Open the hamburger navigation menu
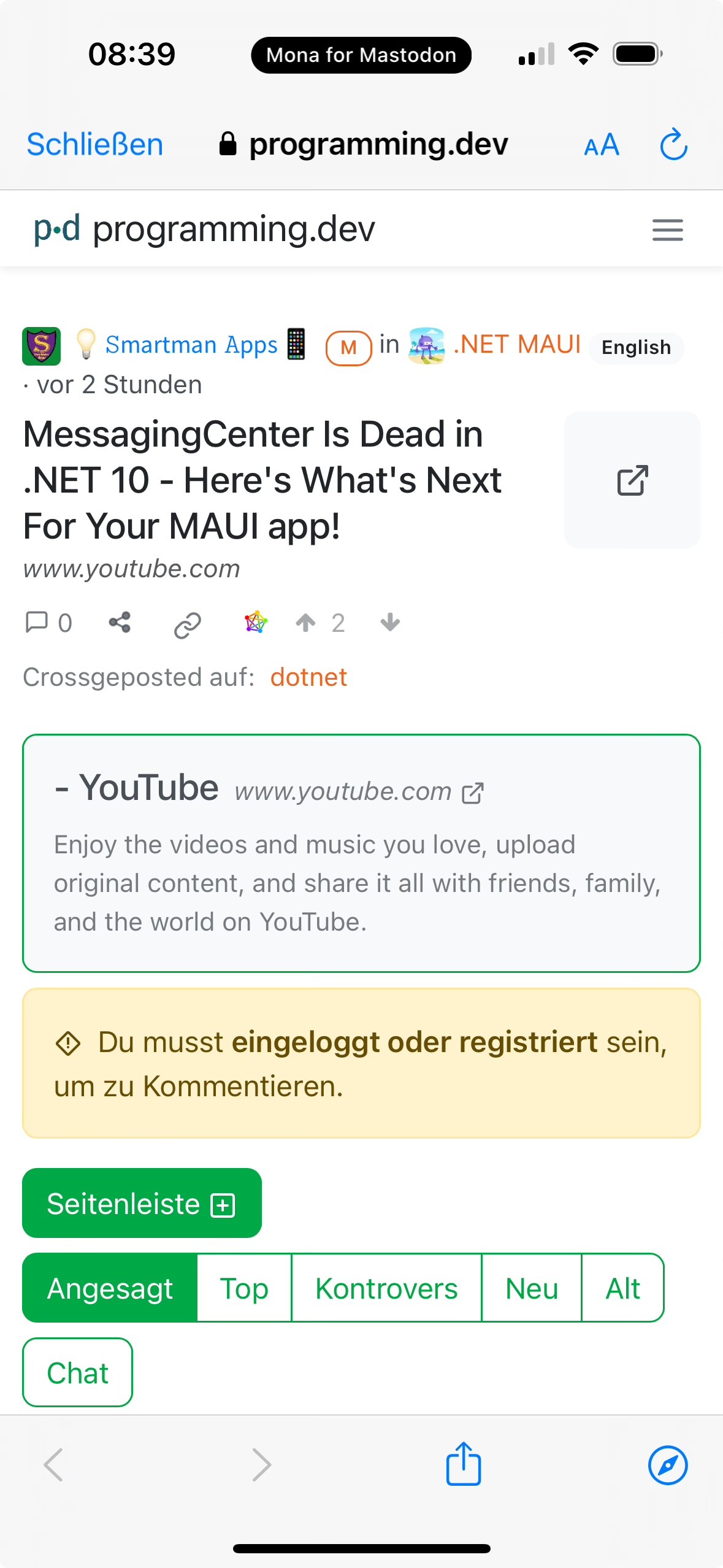Image resolution: width=723 pixels, height=1568 pixels. (x=667, y=230)
